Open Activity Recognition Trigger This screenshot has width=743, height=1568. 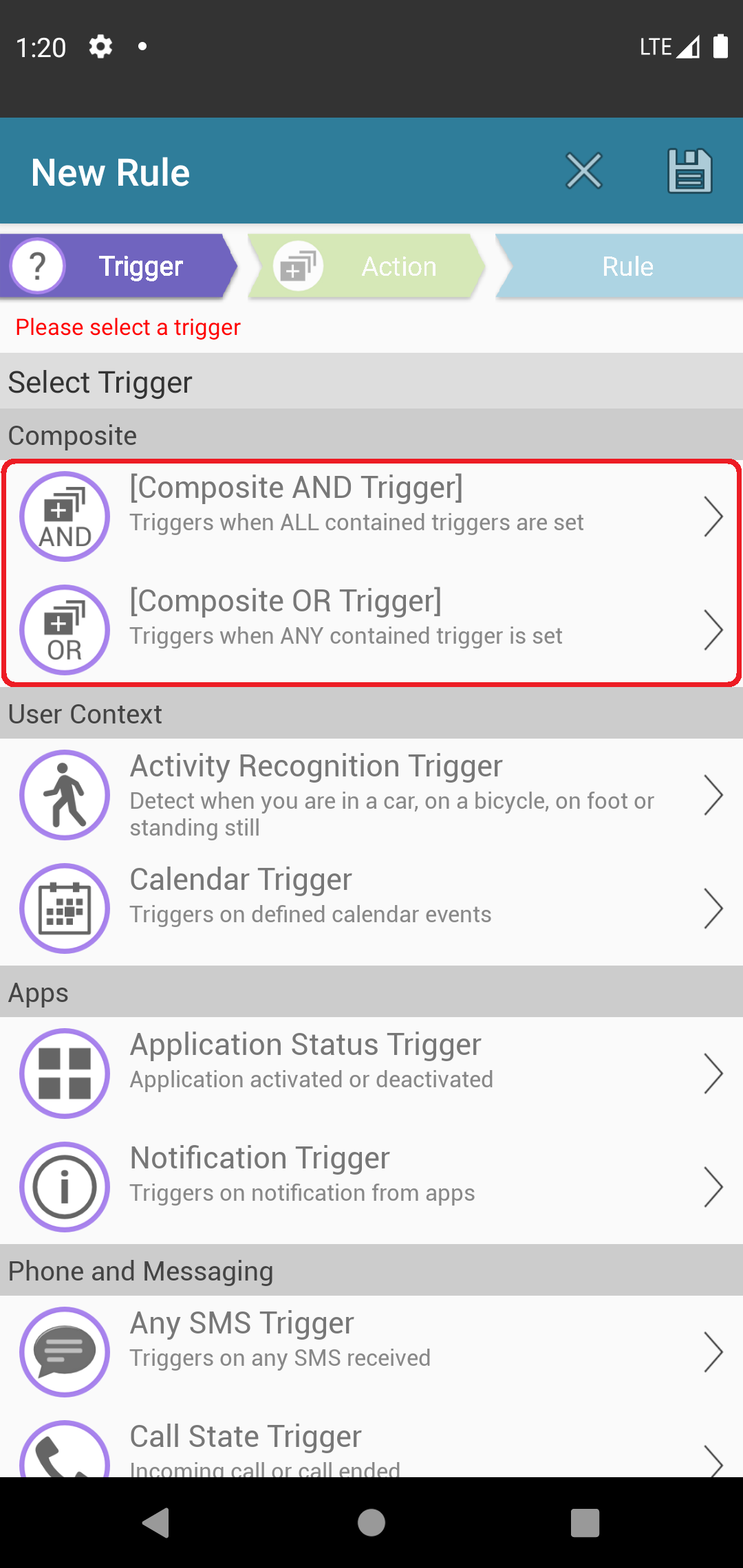[x=371, y=795]
